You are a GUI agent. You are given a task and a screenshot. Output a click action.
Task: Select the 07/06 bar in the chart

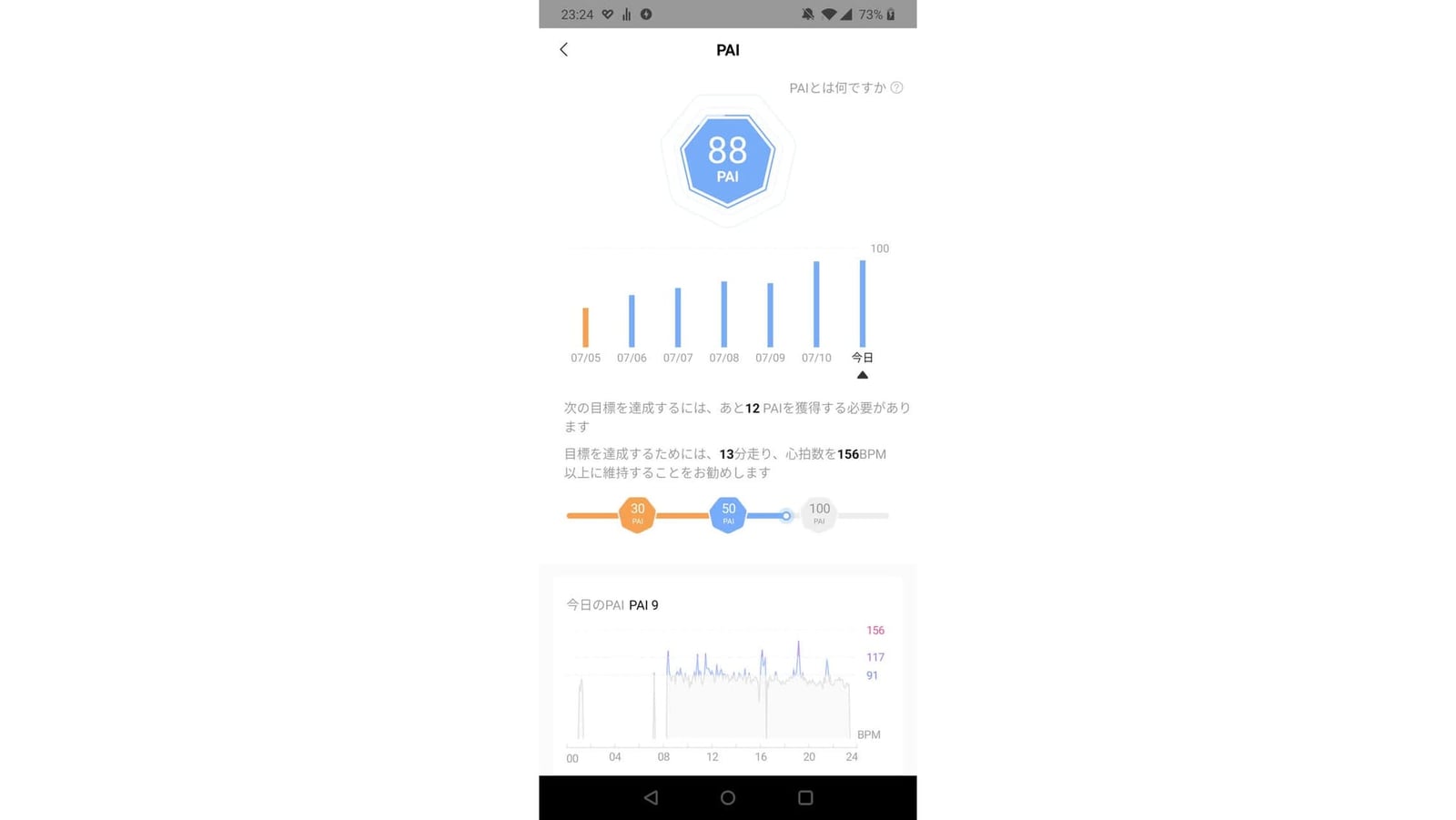point(632,320)
